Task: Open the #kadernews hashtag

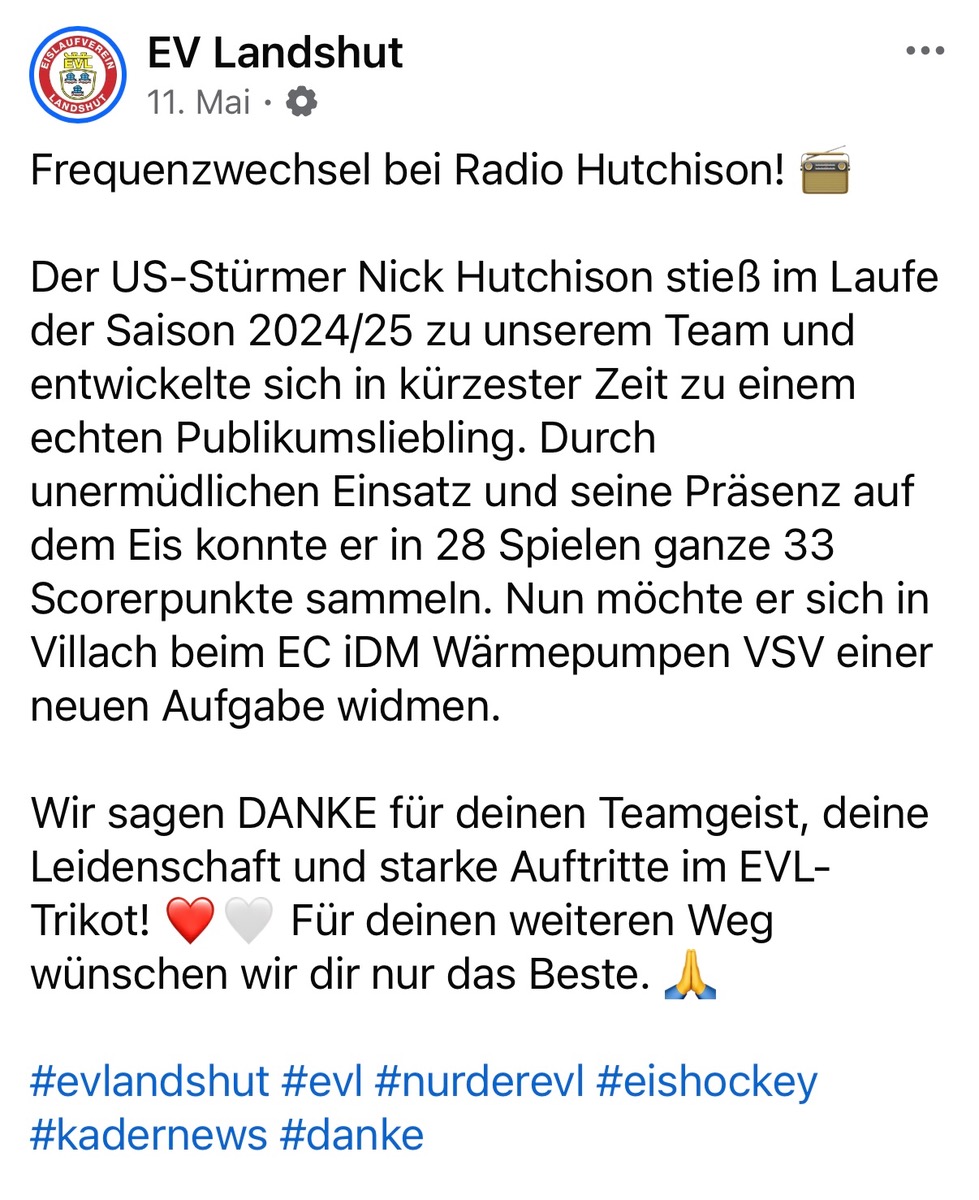Action: (x=149, y=1135)
